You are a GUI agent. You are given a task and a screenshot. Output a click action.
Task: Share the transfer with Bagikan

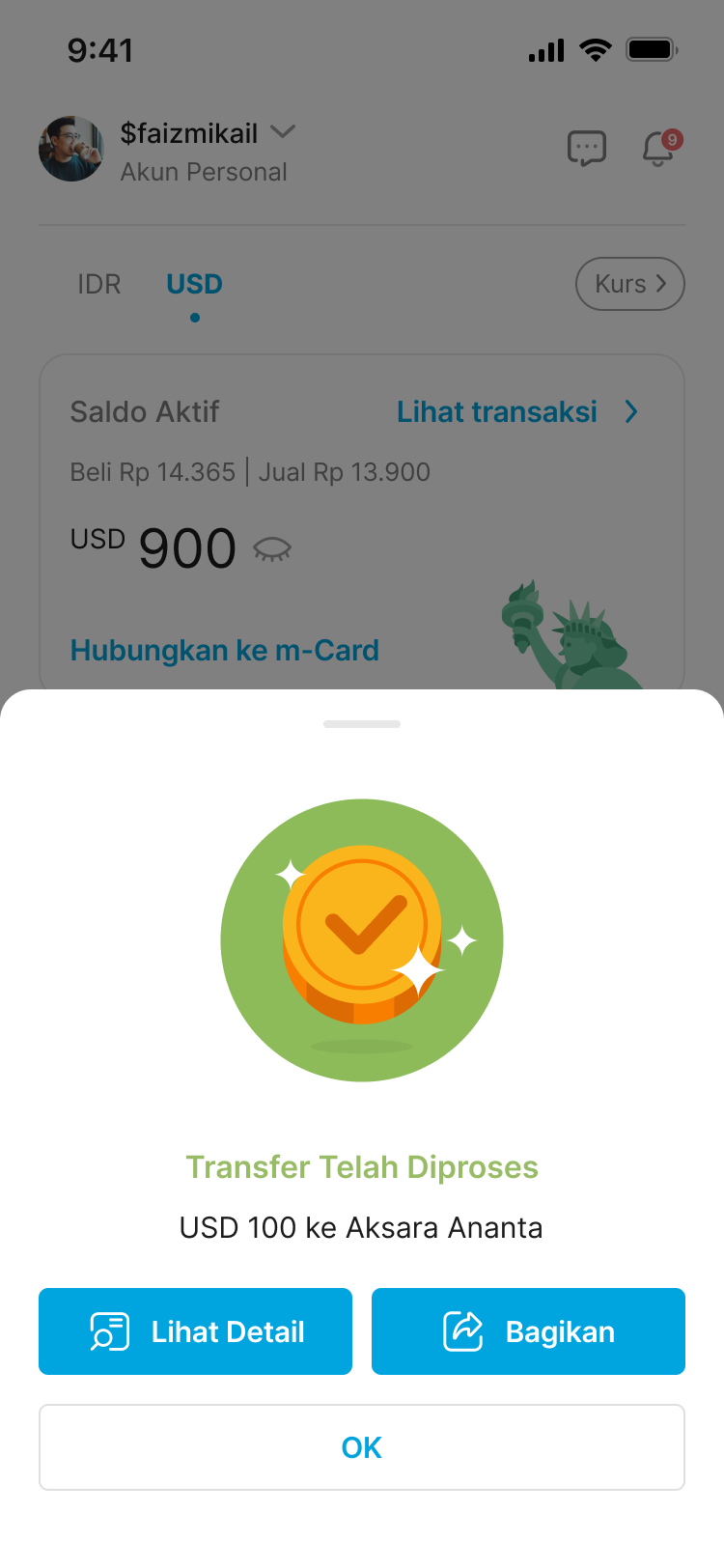point(528,1331)
